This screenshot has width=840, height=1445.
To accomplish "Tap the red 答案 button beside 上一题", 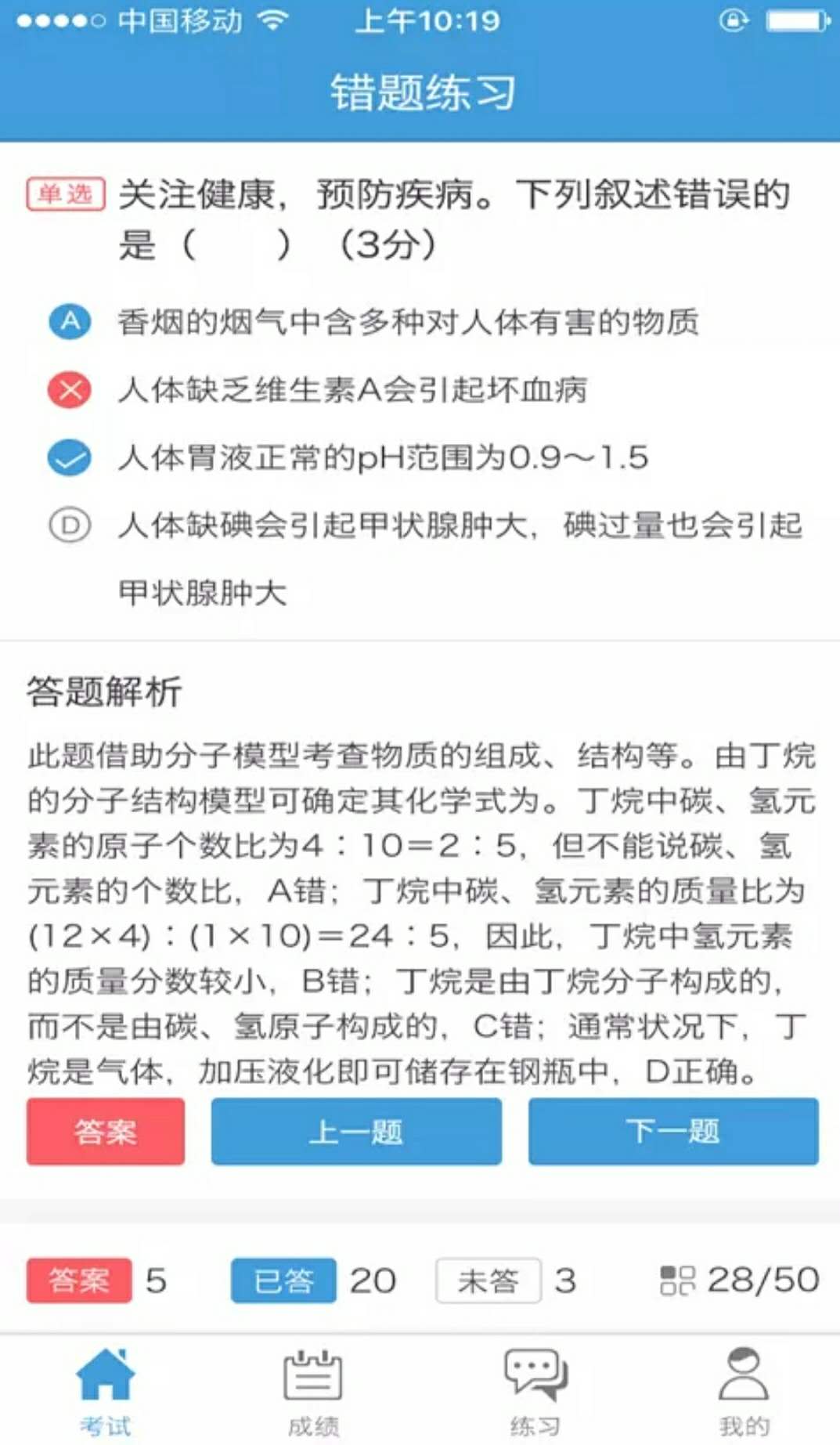I will (x=106, y=1131).
